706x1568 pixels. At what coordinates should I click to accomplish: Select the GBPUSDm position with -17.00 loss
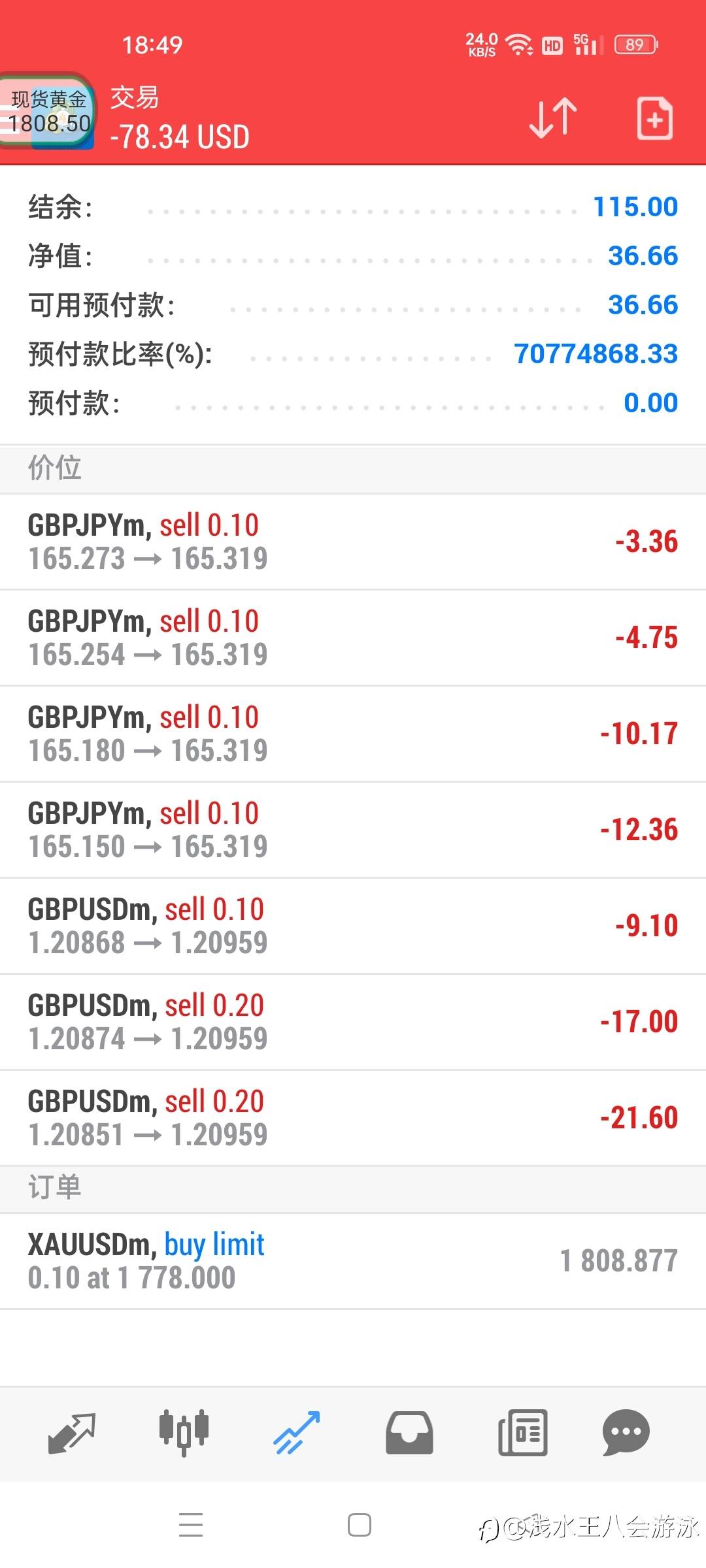353,1022
